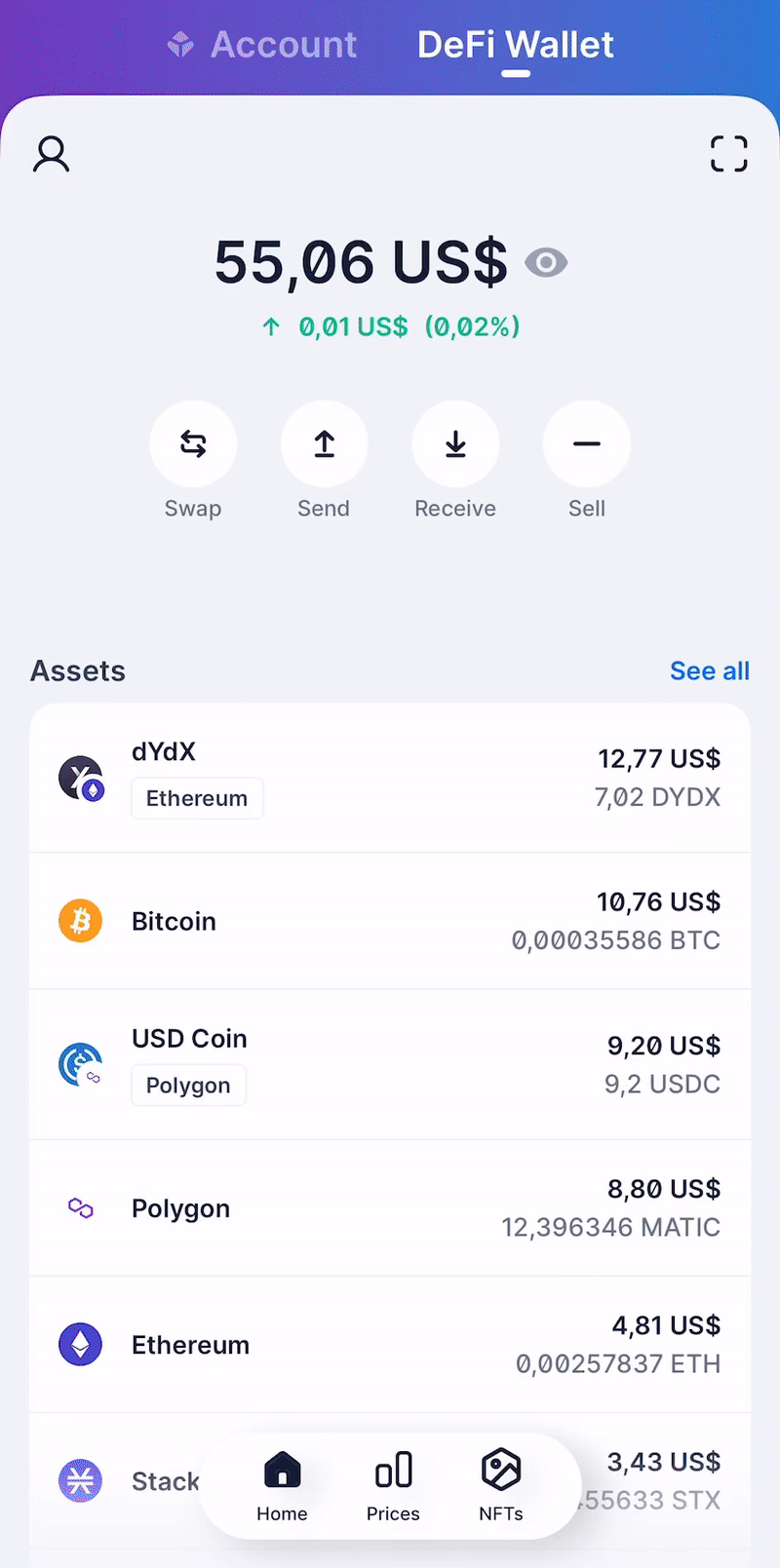This screenshot has width=780, height=1568.
Task: Select the Send icon
Action: (x=324, y=443)
